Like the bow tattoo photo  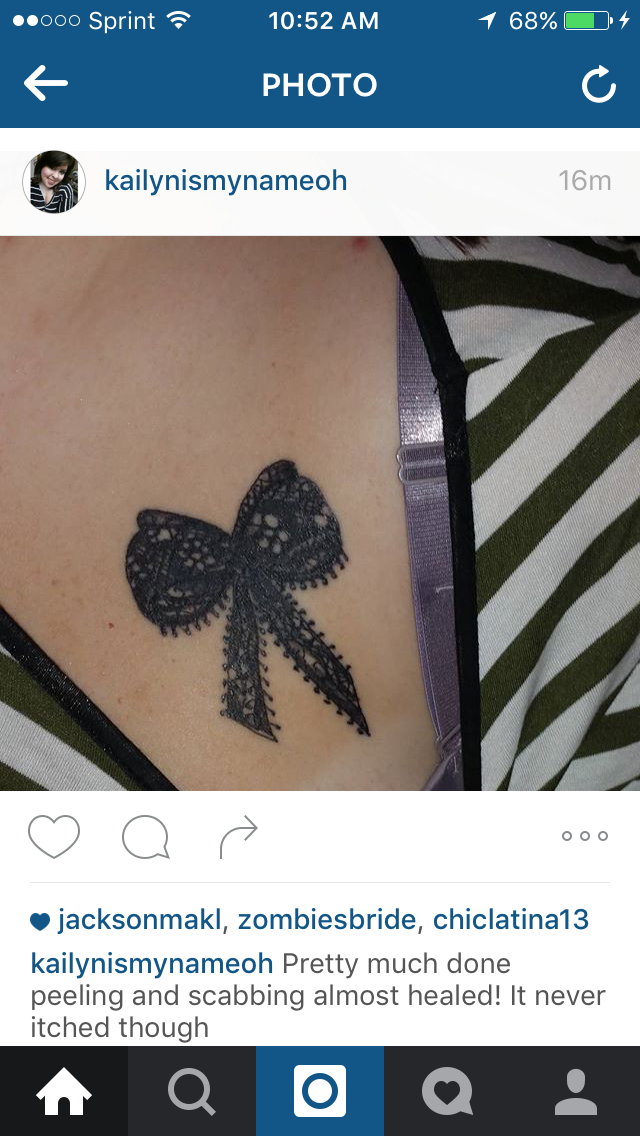pos(54,837)
